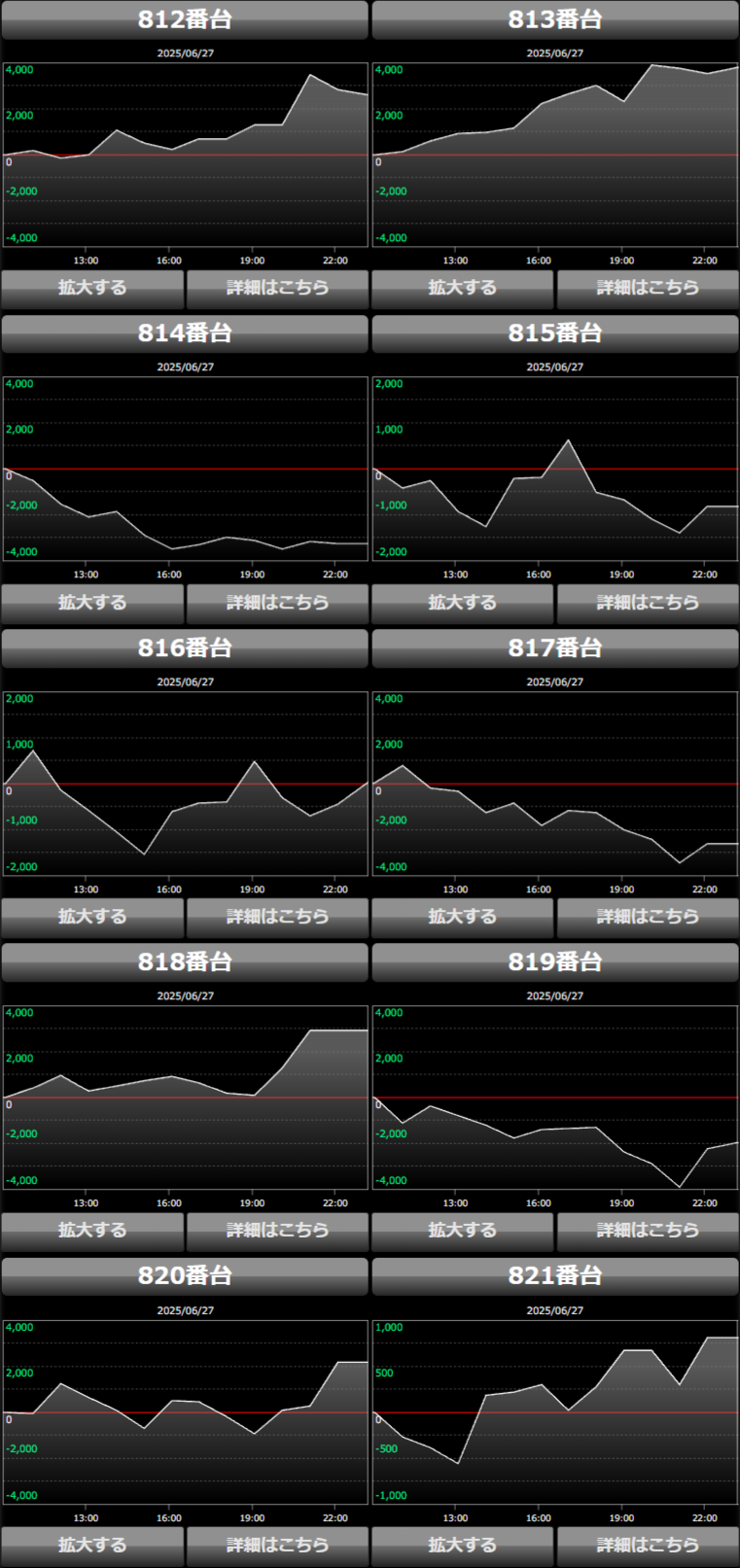The width and height of the screenshot is (740, 1568).
Task: View 詳細はこちら for 817番台
Action: pos(648,917)
